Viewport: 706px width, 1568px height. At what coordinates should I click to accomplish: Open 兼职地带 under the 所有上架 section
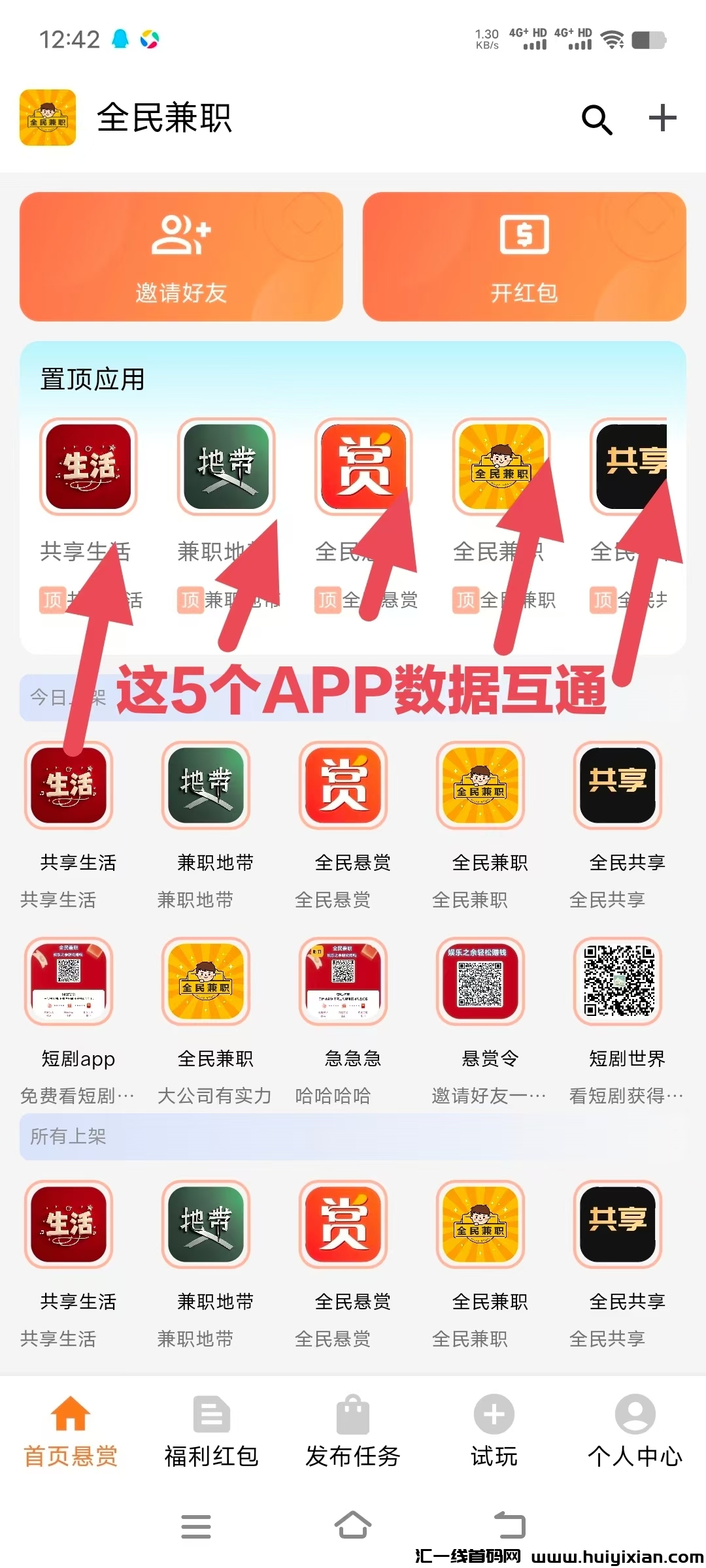pos(206,1224)
